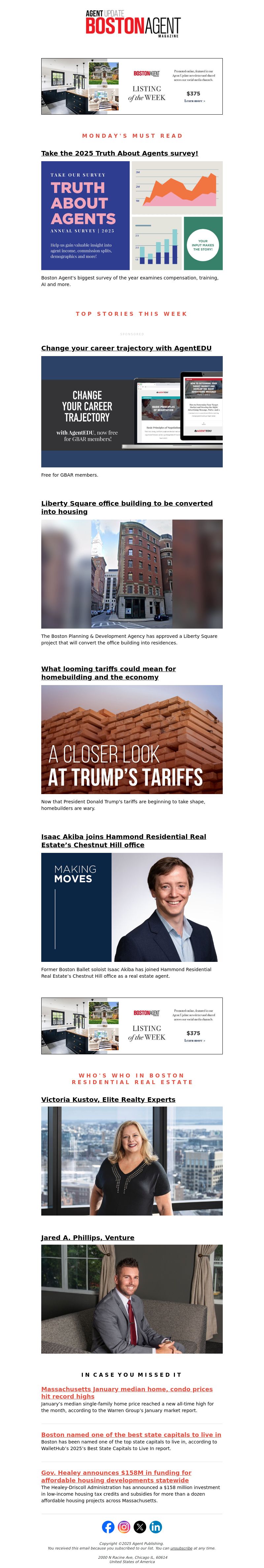Visit the Facebook page

[x=108, y=1527]
